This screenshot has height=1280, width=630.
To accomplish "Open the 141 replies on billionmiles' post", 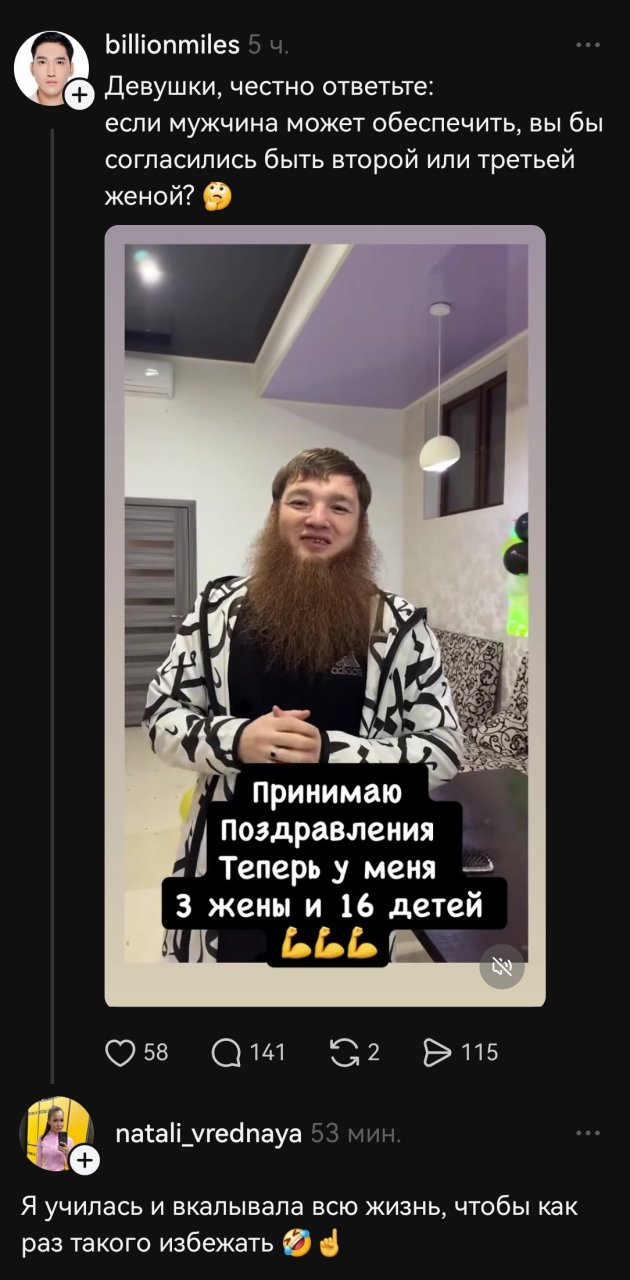I will click(228, 1052).
